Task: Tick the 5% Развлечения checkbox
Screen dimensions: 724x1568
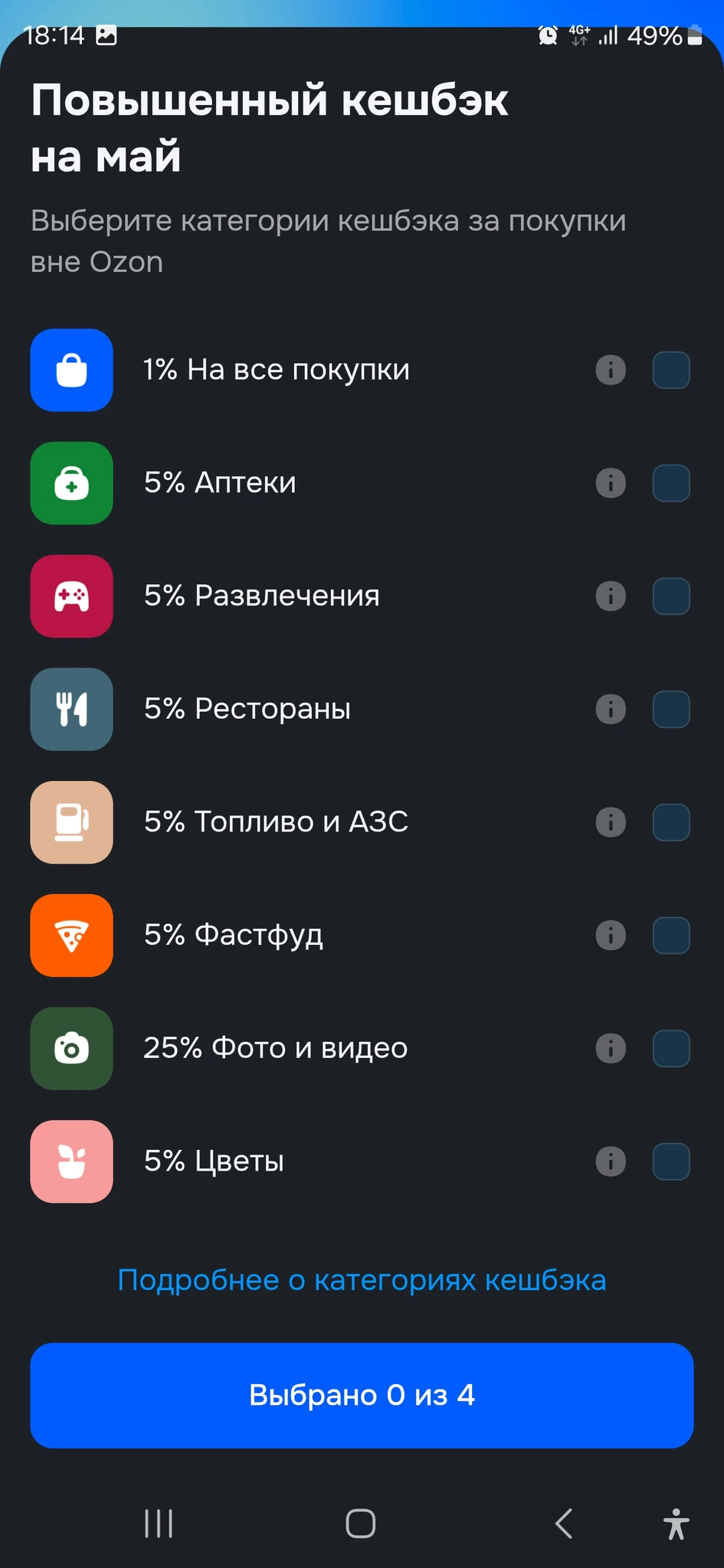Action: [x=671, y=596]
